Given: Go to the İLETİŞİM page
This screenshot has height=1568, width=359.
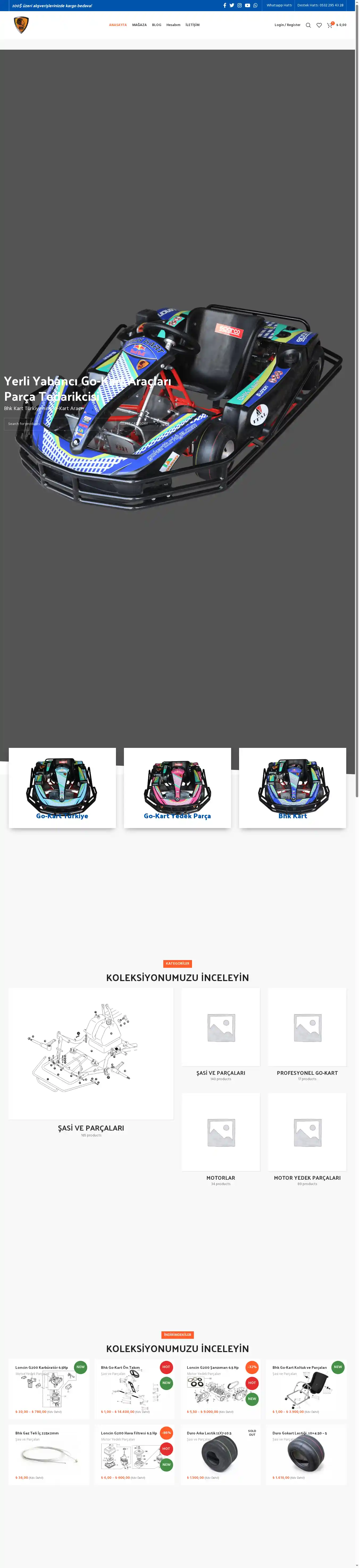Looking at the screenshot, I should point(192,25).
